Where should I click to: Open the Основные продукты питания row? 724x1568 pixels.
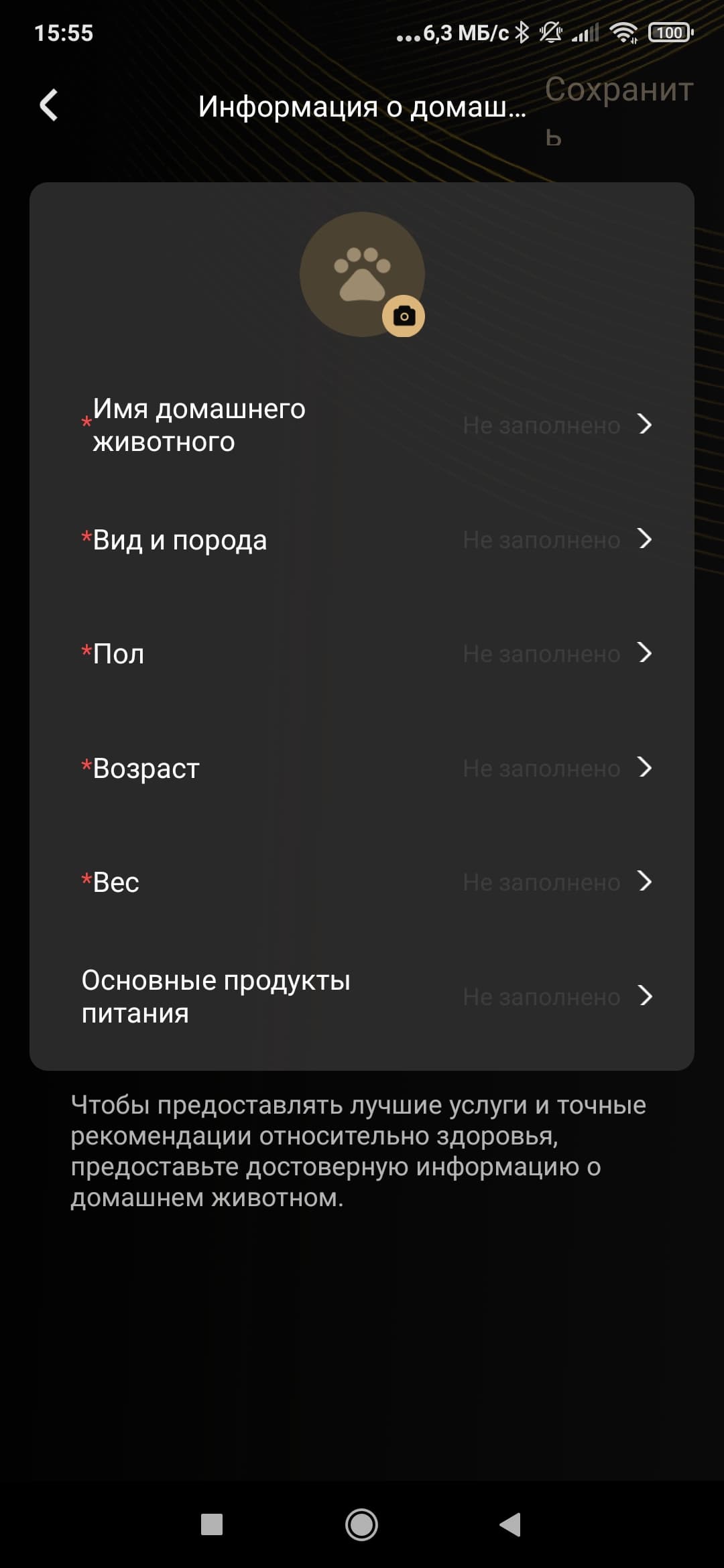(362, 996)
